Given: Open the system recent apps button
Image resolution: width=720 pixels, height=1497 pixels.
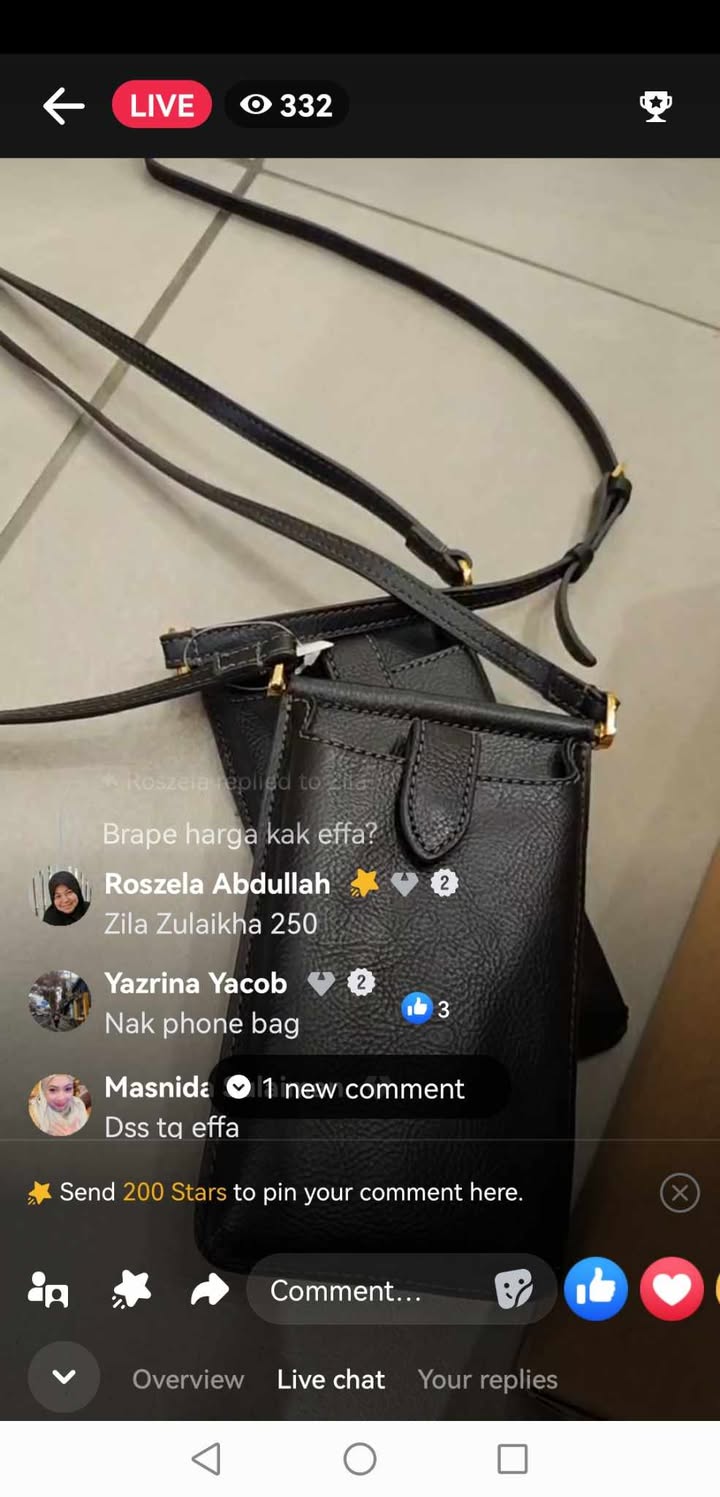Looking at the screenshot, I should point(512,1459).
